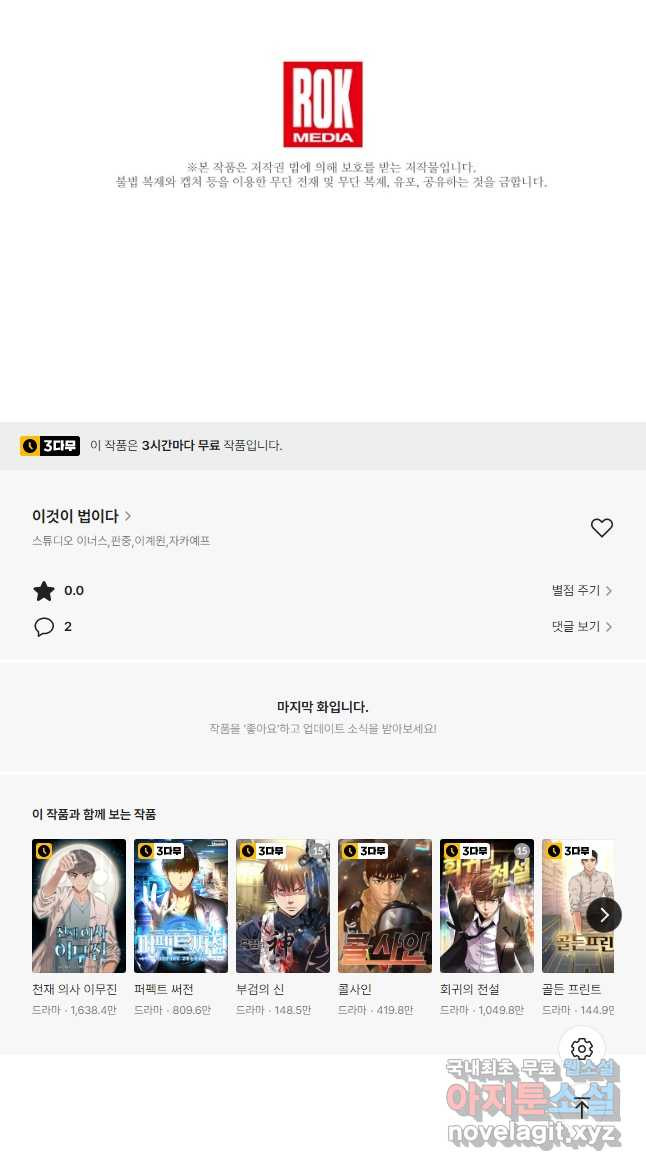Open 퍼펙트 써전 webtoon
This screenshot has width=646, height=1171.
click(x=181, y=906)
